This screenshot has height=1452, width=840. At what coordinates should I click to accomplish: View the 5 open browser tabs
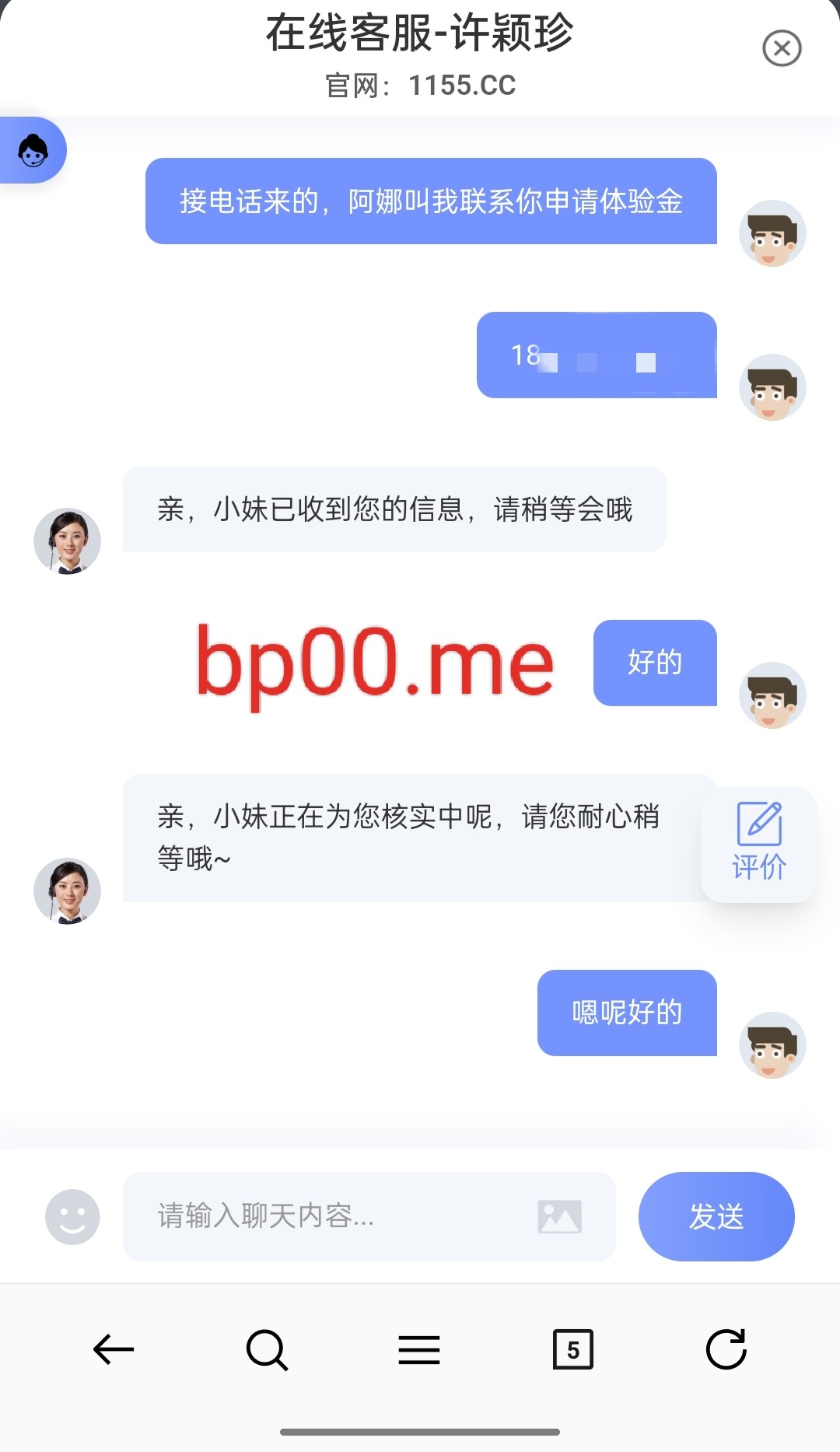[573, 1349]
